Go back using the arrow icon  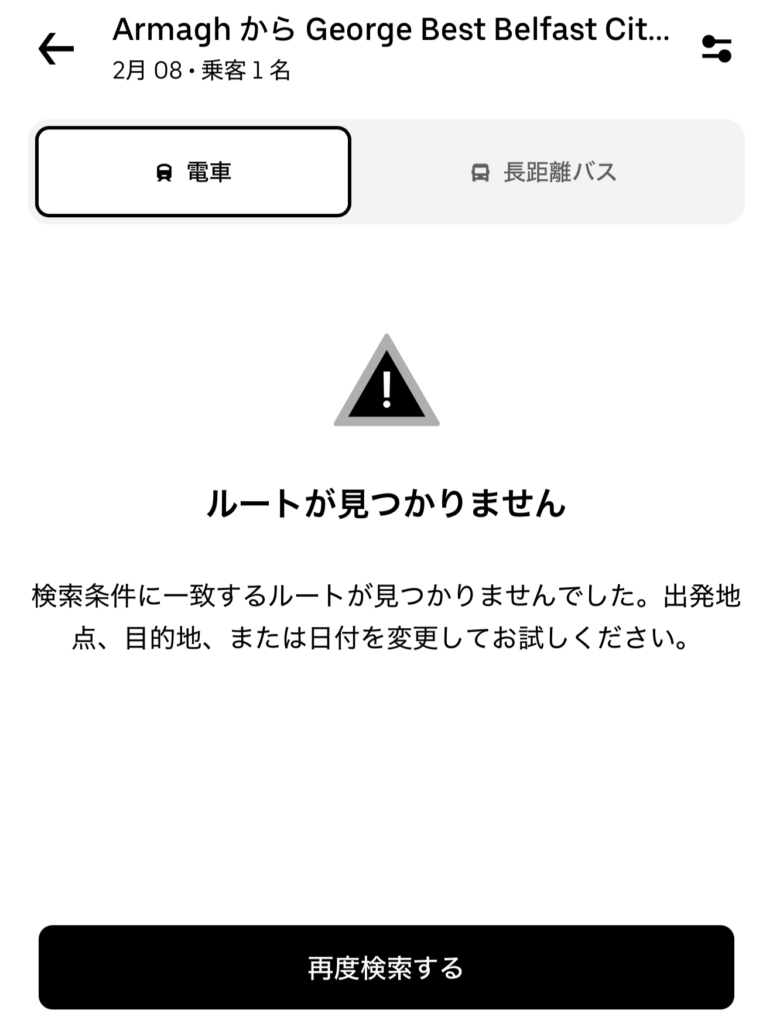[x=56, y=48]
